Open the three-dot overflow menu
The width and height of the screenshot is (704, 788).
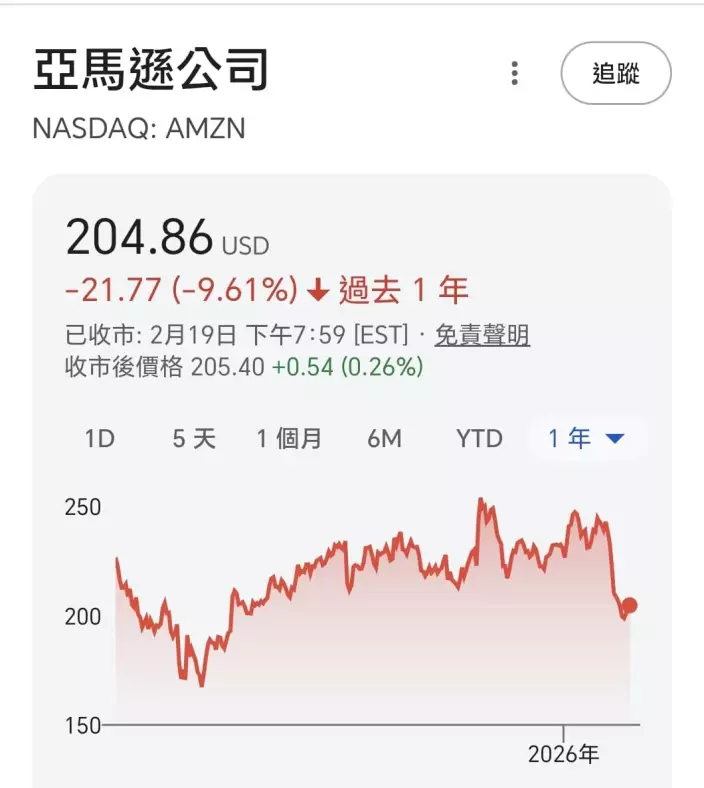[515, 73]
